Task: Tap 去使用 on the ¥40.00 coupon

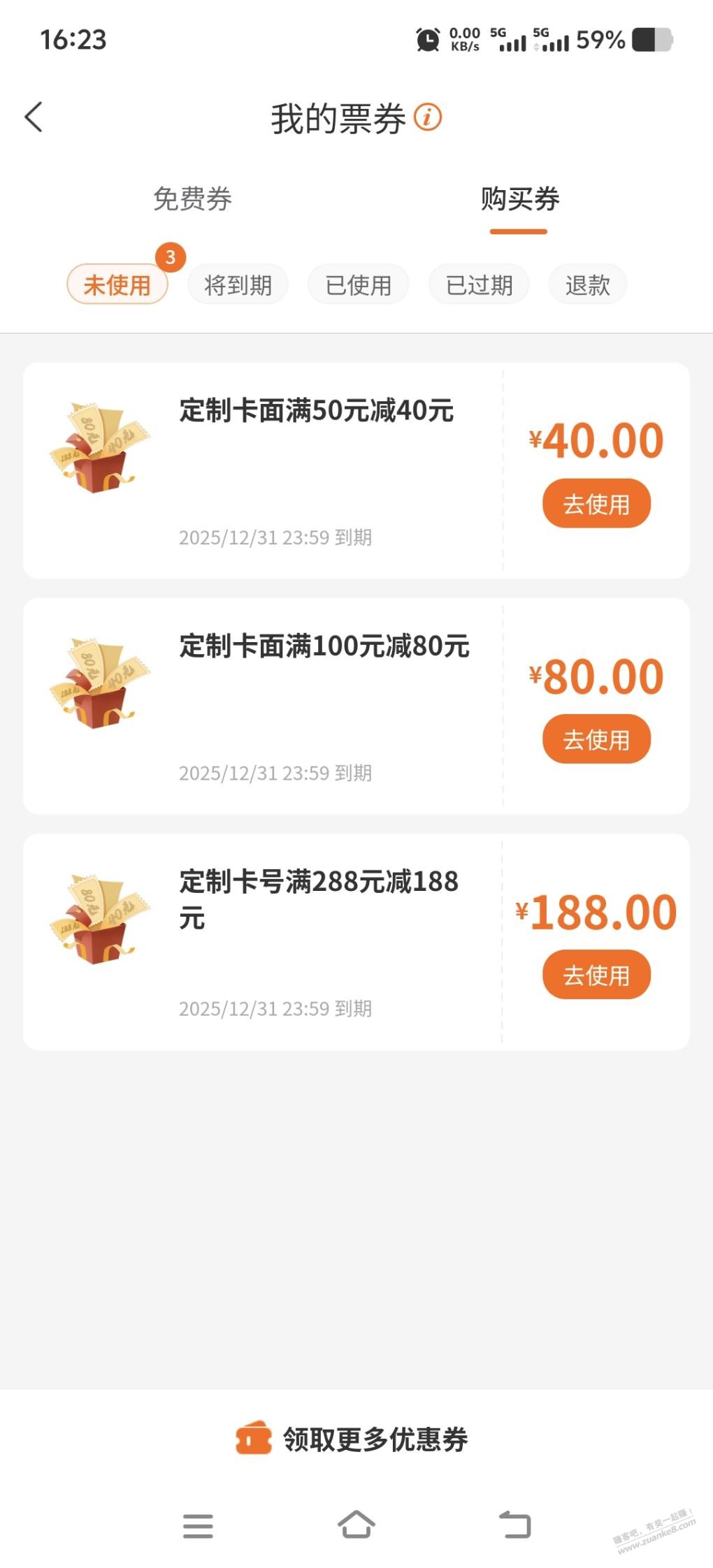Action: (596, 503)
